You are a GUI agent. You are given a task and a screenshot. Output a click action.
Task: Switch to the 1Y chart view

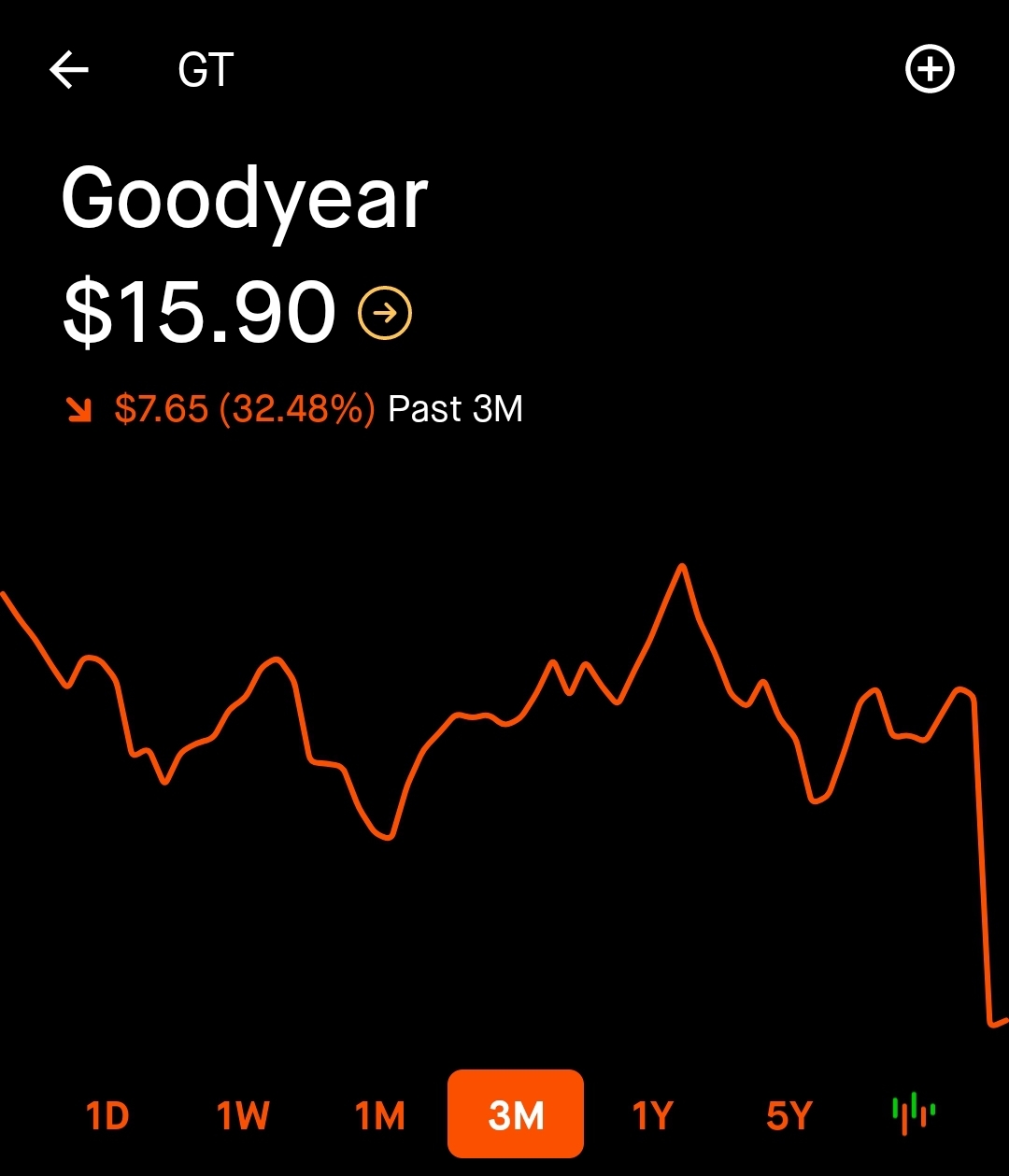click(x=652, y=1115)
